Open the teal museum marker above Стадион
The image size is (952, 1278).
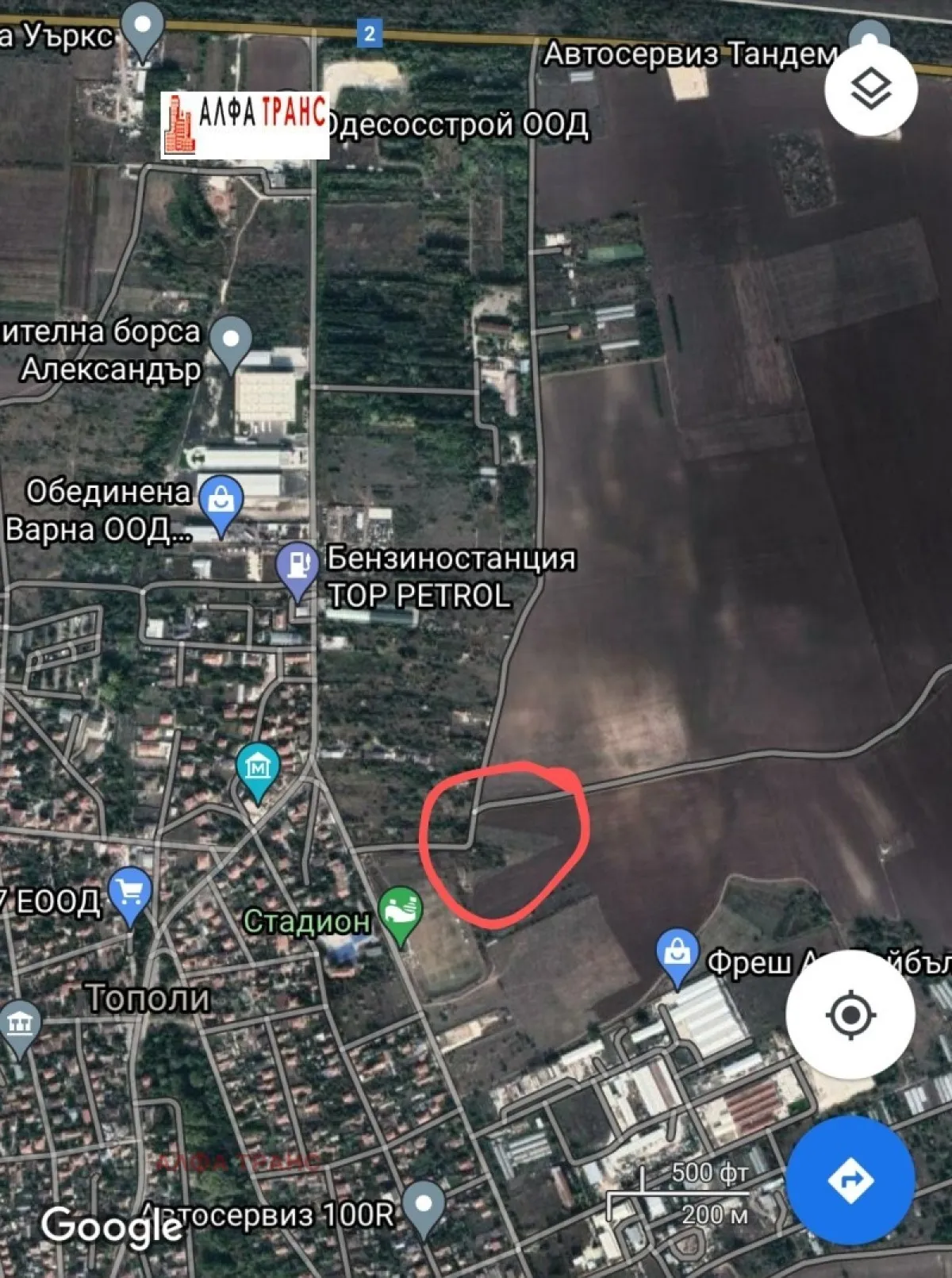pyautogui.click(x=258, y=769)
